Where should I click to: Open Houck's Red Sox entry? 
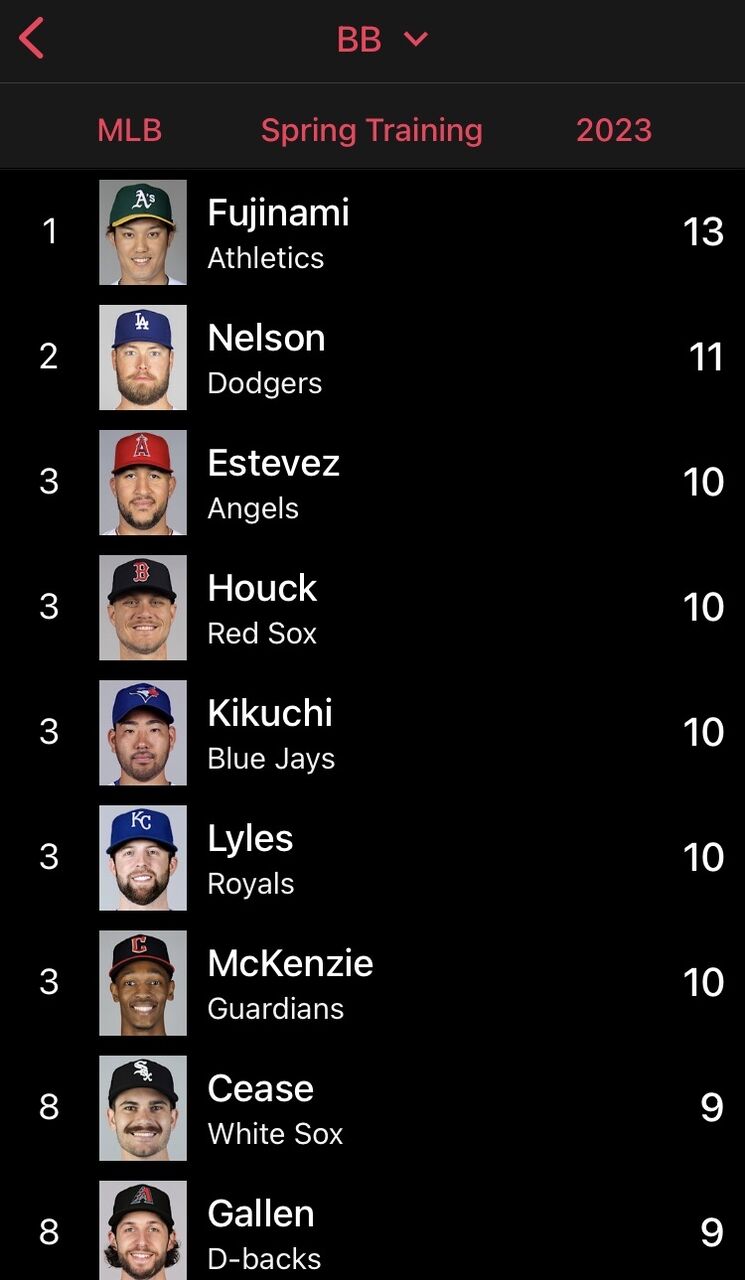tap(372, 607)
